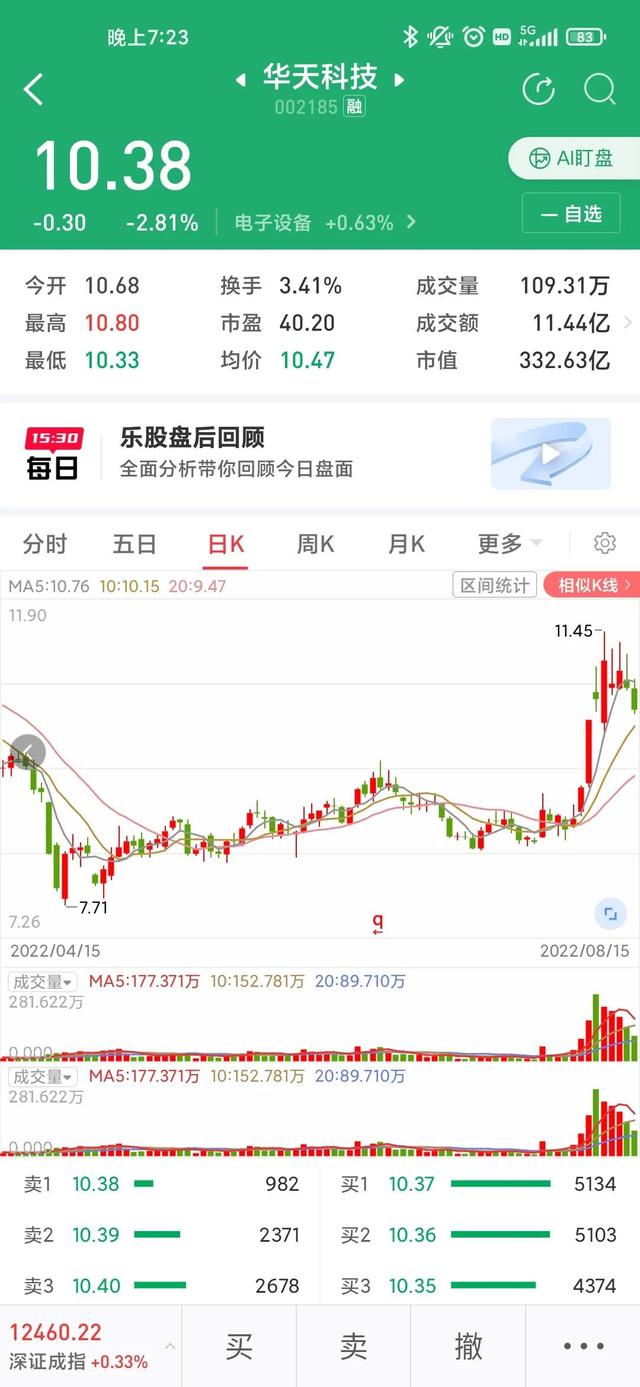Screen dimensions: 640x1387
Task: Go back using the top-left arrow
Action: tap(34, 89)
